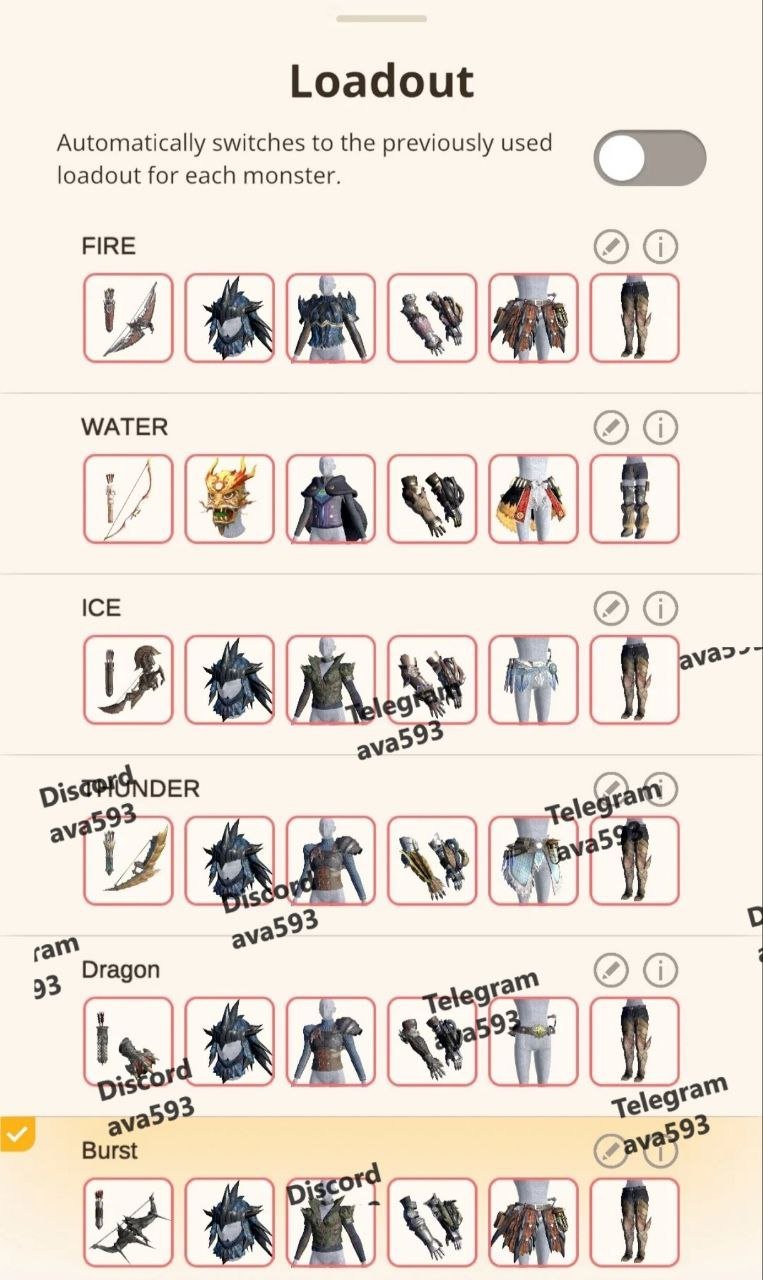View info for the FIRE loadout
Screen dimensions: 763x1280
(660, 246)
